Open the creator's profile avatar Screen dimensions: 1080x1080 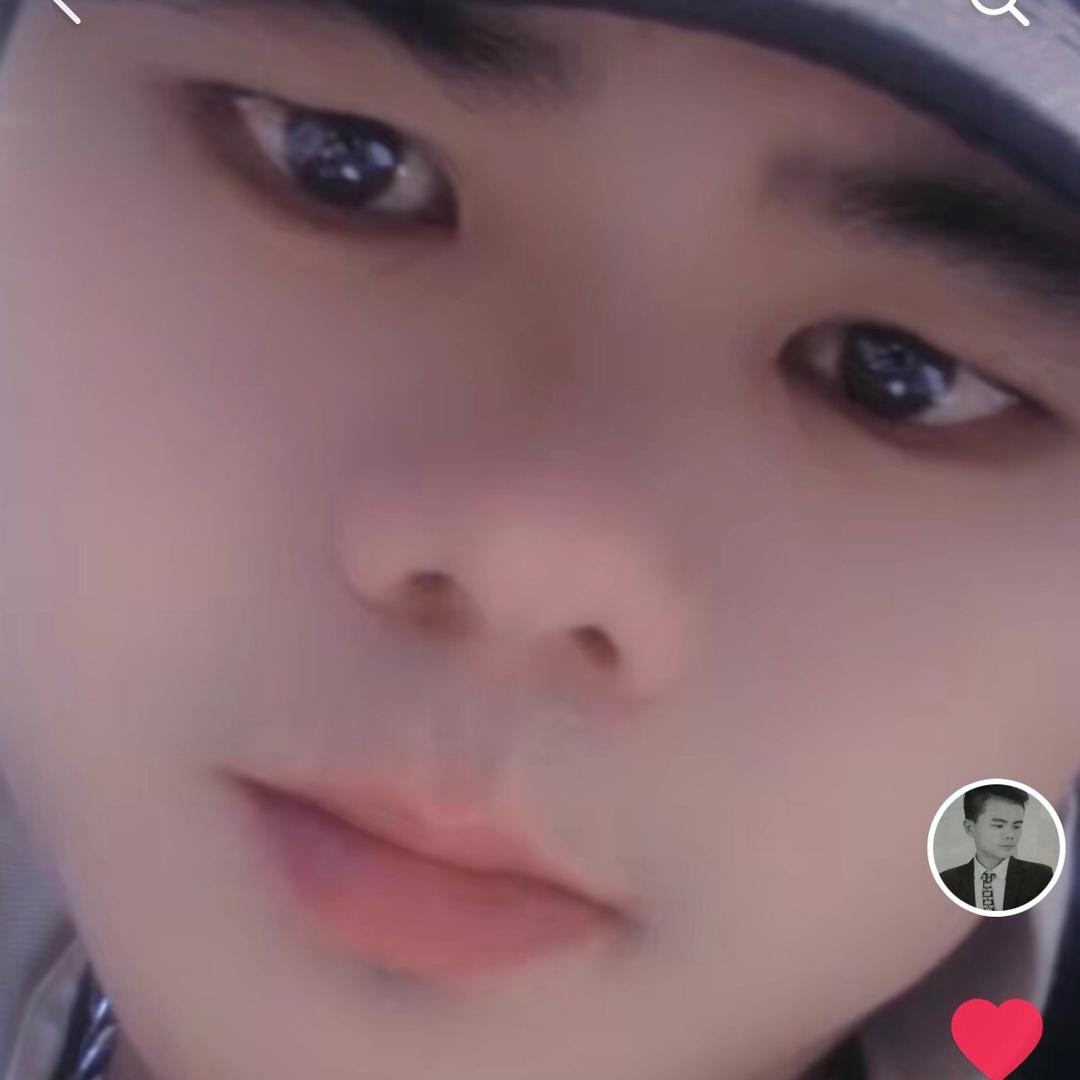pyautogui.click(x=996, y=847)
